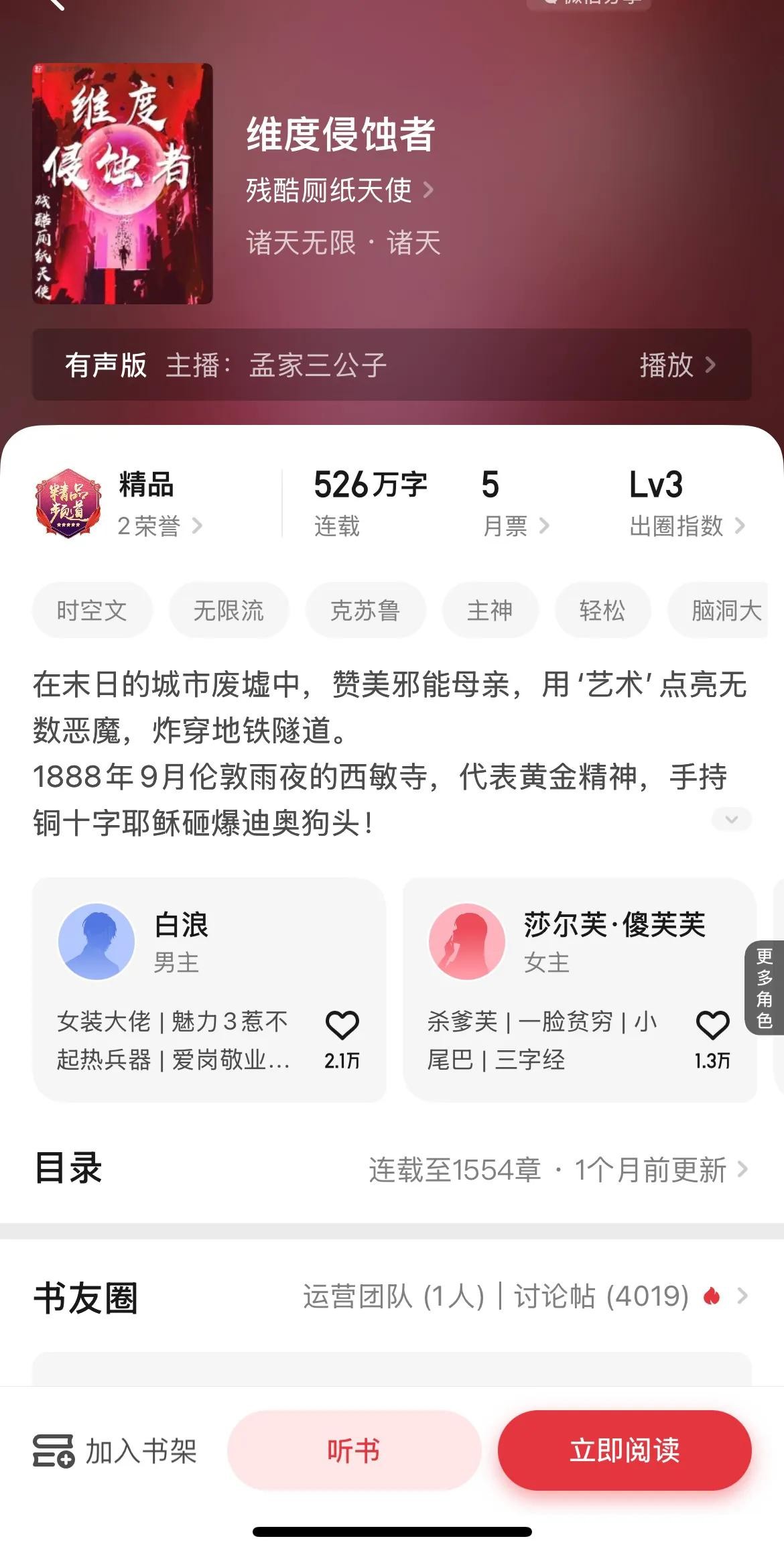
Task: View the book's 2荣誉 honors
Action: 159,526
